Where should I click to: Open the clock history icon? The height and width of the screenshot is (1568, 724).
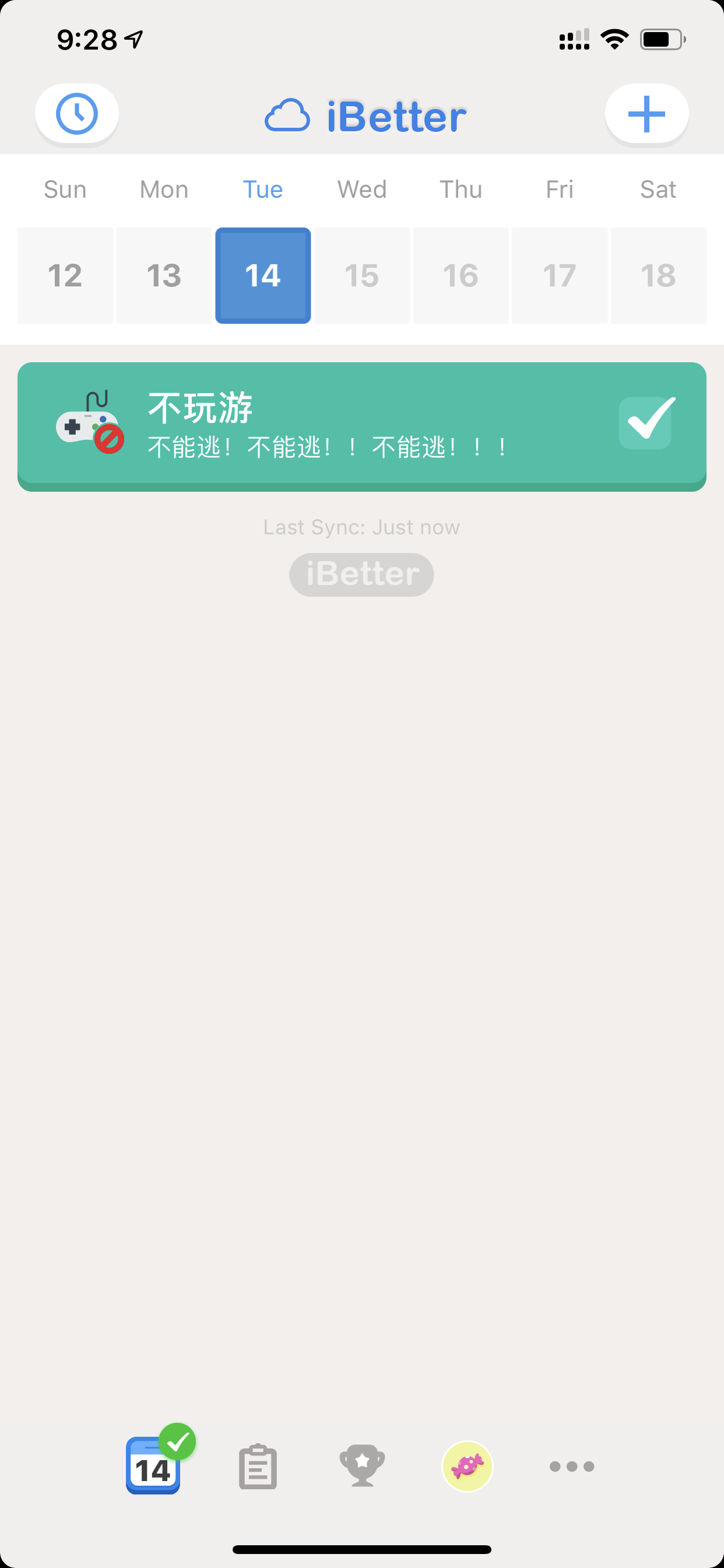(x=77, y=114)
